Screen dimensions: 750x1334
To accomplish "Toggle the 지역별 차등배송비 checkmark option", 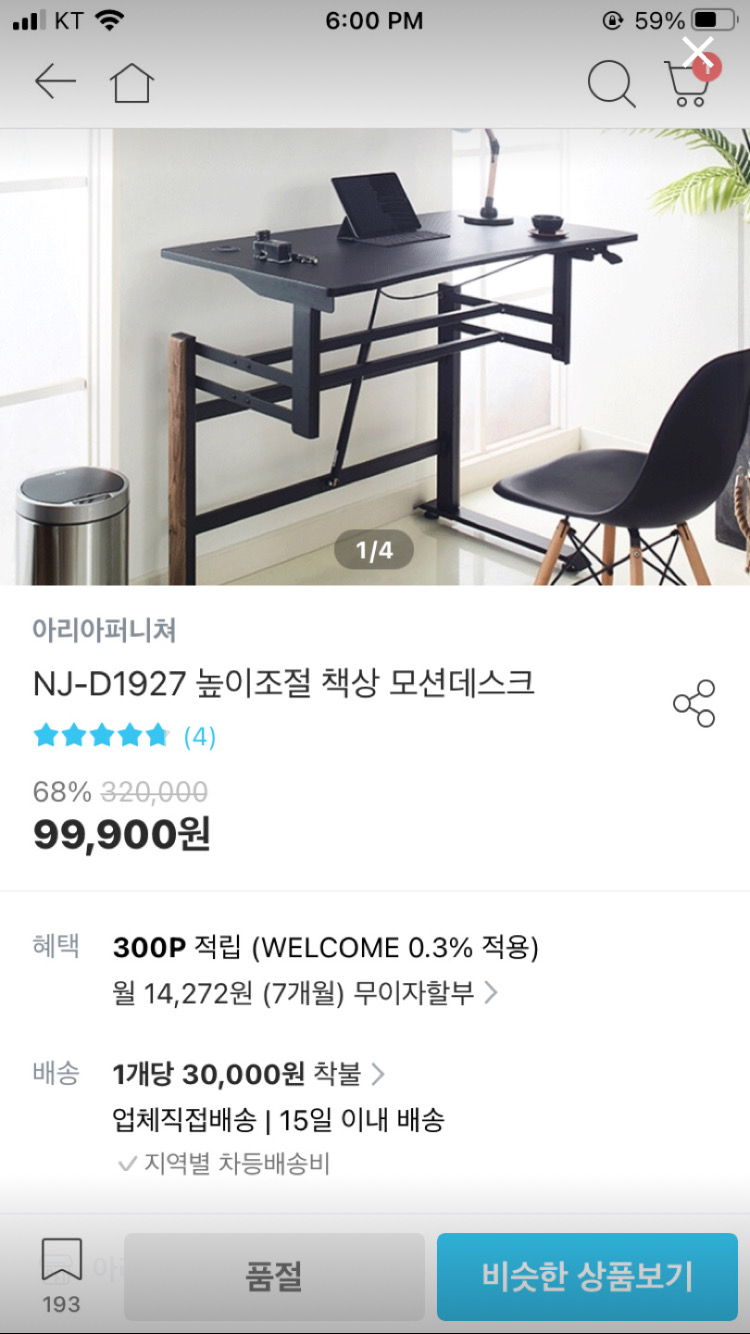I will pyautogui.click(x=129, y=1163).
